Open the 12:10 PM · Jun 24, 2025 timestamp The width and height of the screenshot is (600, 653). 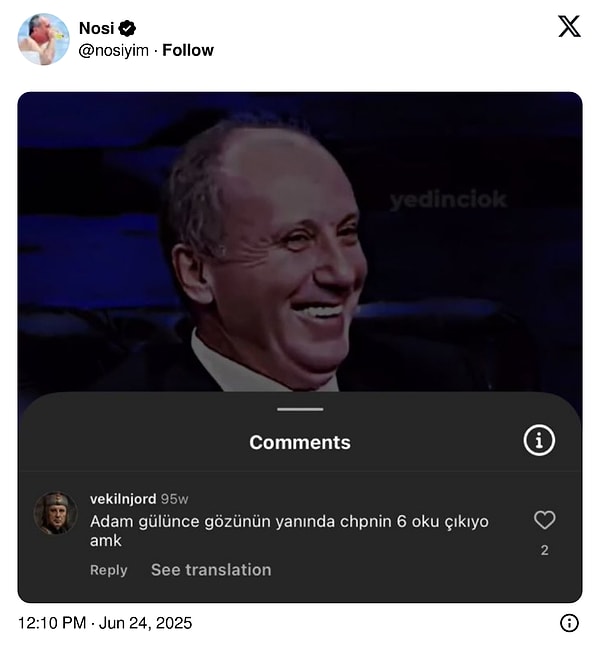pyautogui.click(x=105, y=623)
